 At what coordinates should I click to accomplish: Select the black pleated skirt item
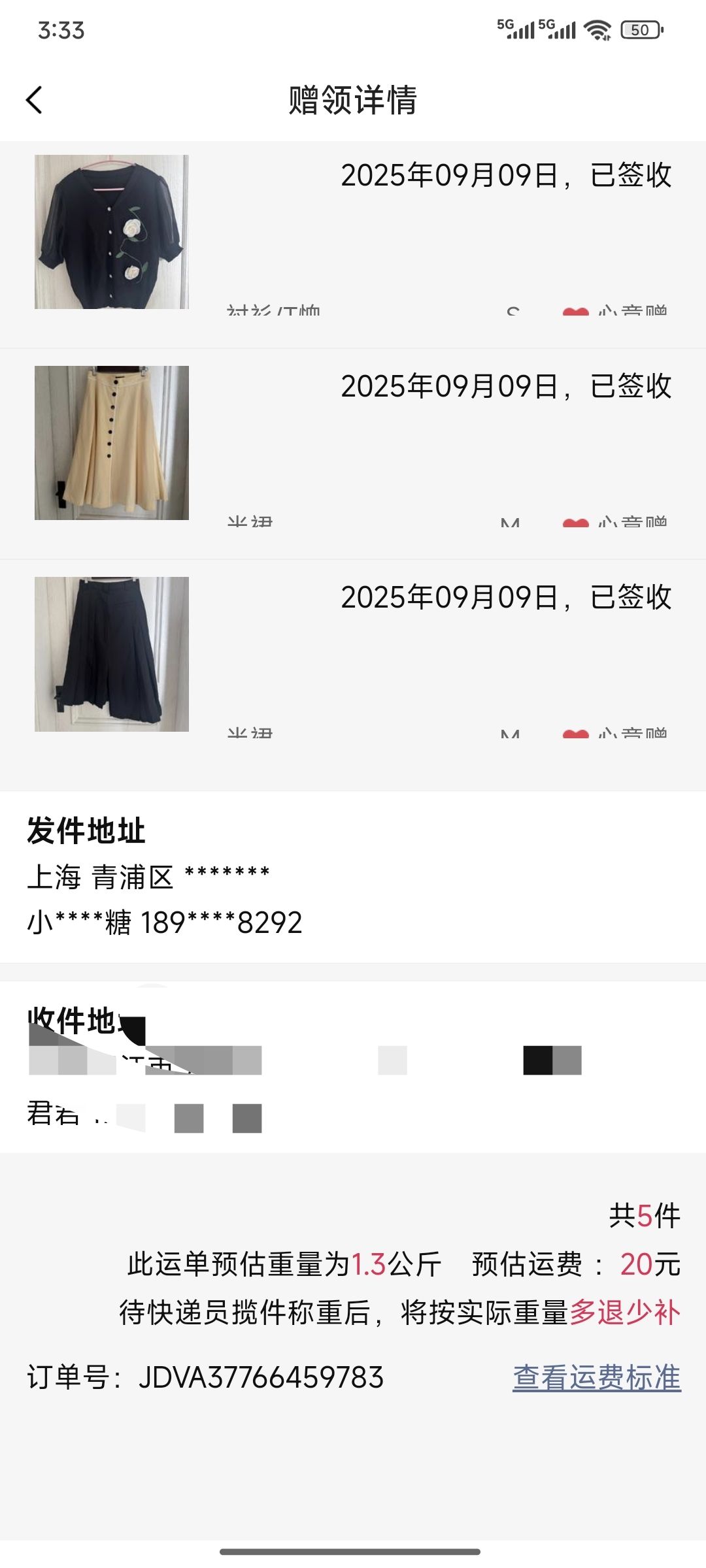pos(112,654)
